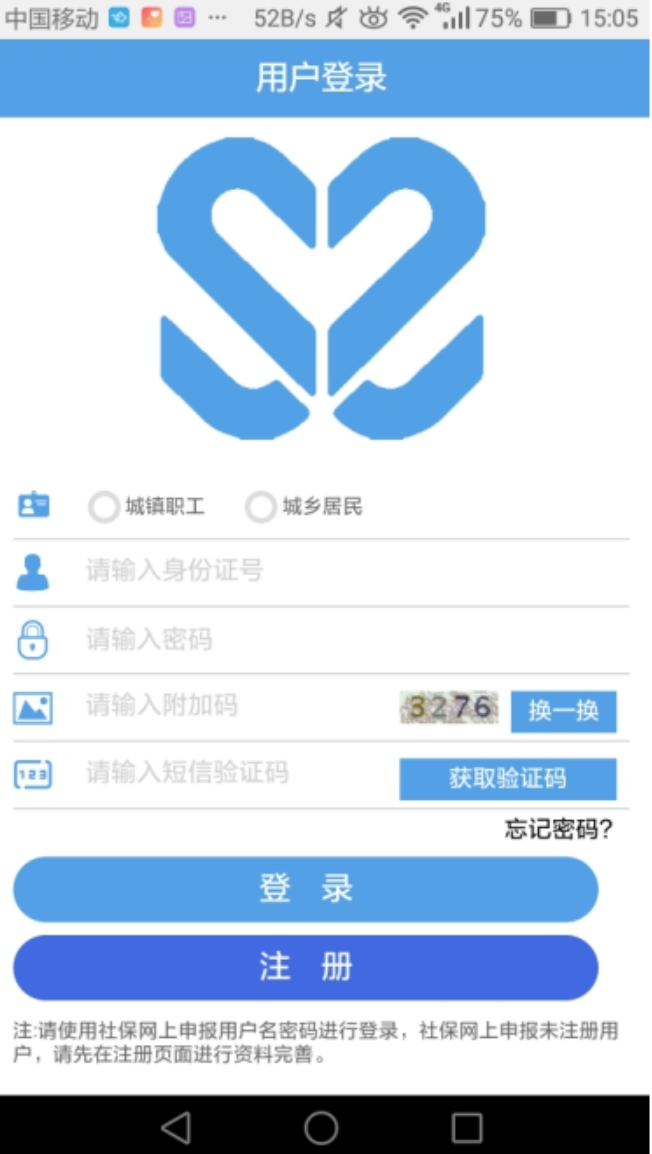Screen dimensions: 652x1154
Task: Tap the 注册 button
Action: 305,967
